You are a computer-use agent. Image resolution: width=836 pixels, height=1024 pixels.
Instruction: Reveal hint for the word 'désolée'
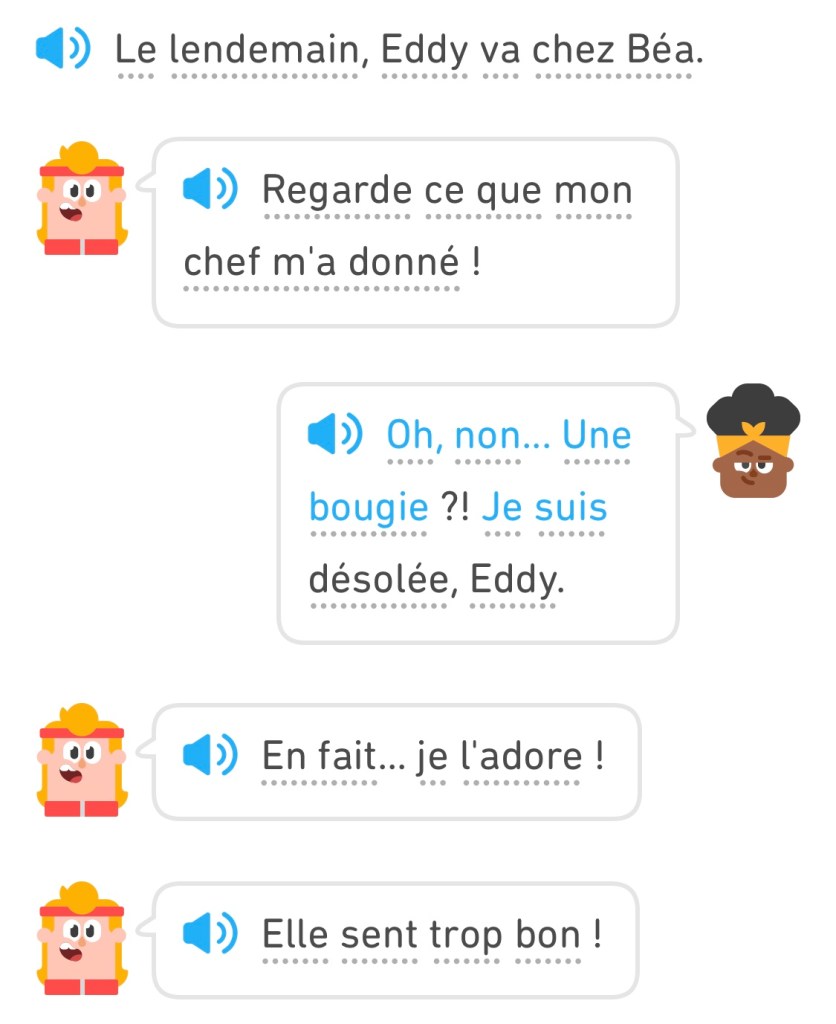377,580
